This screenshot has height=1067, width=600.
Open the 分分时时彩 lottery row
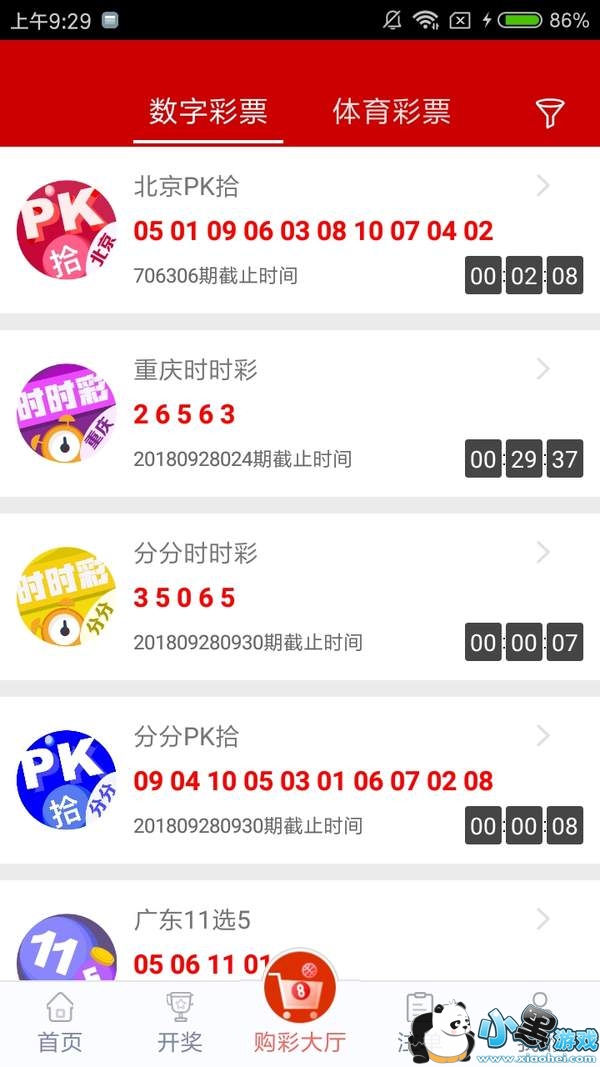(x=300, y=597)
